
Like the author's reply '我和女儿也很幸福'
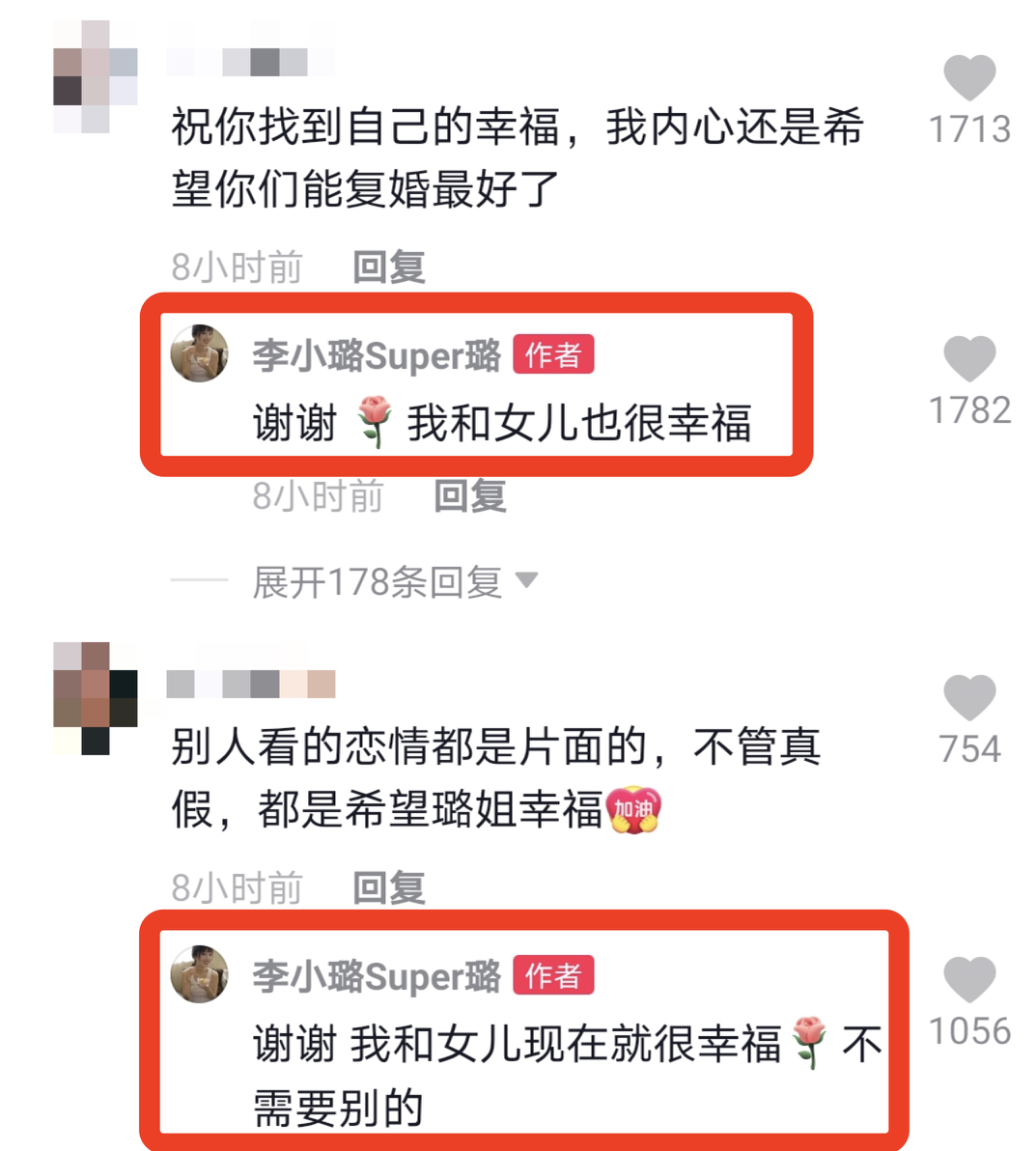[968, 359]
